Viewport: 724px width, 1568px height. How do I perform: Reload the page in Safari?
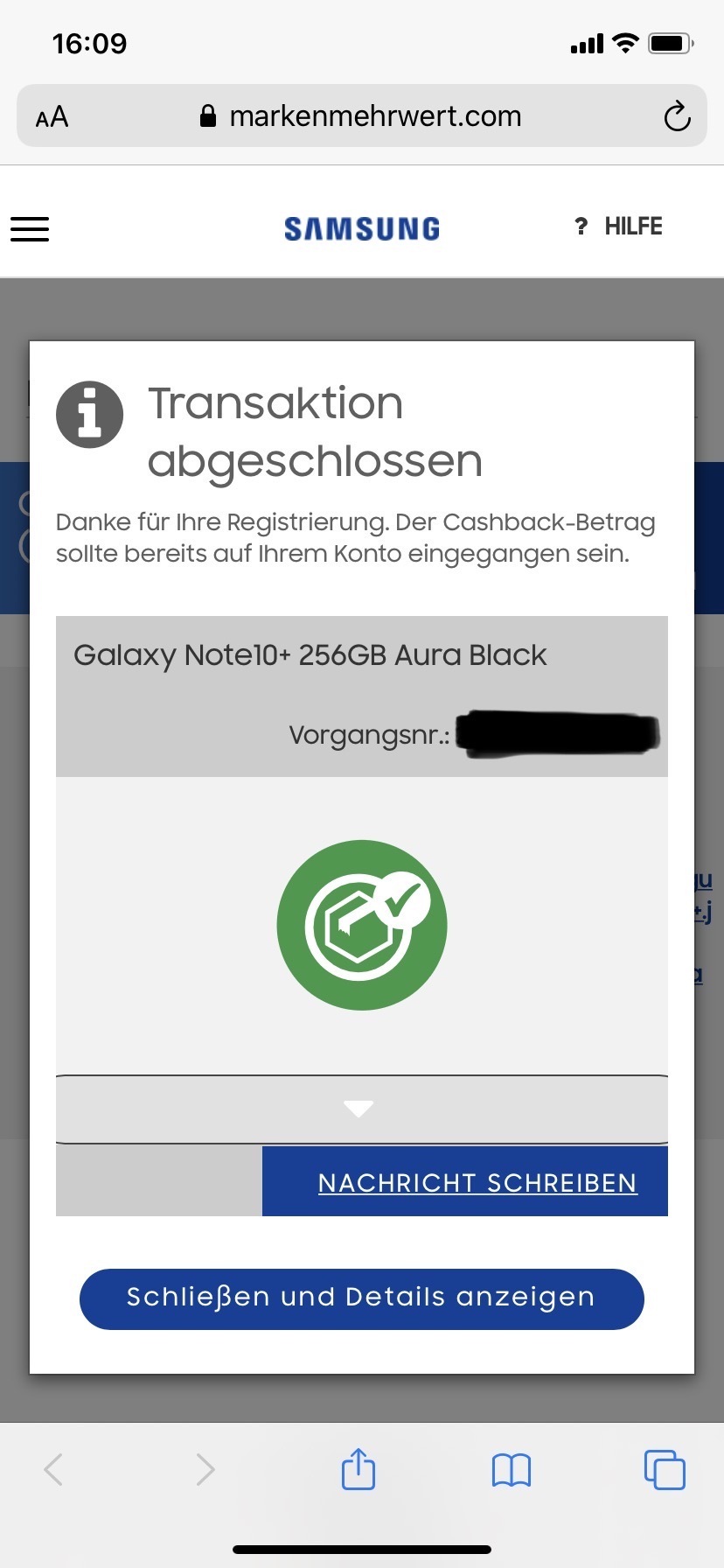click(x=677, y=116)
